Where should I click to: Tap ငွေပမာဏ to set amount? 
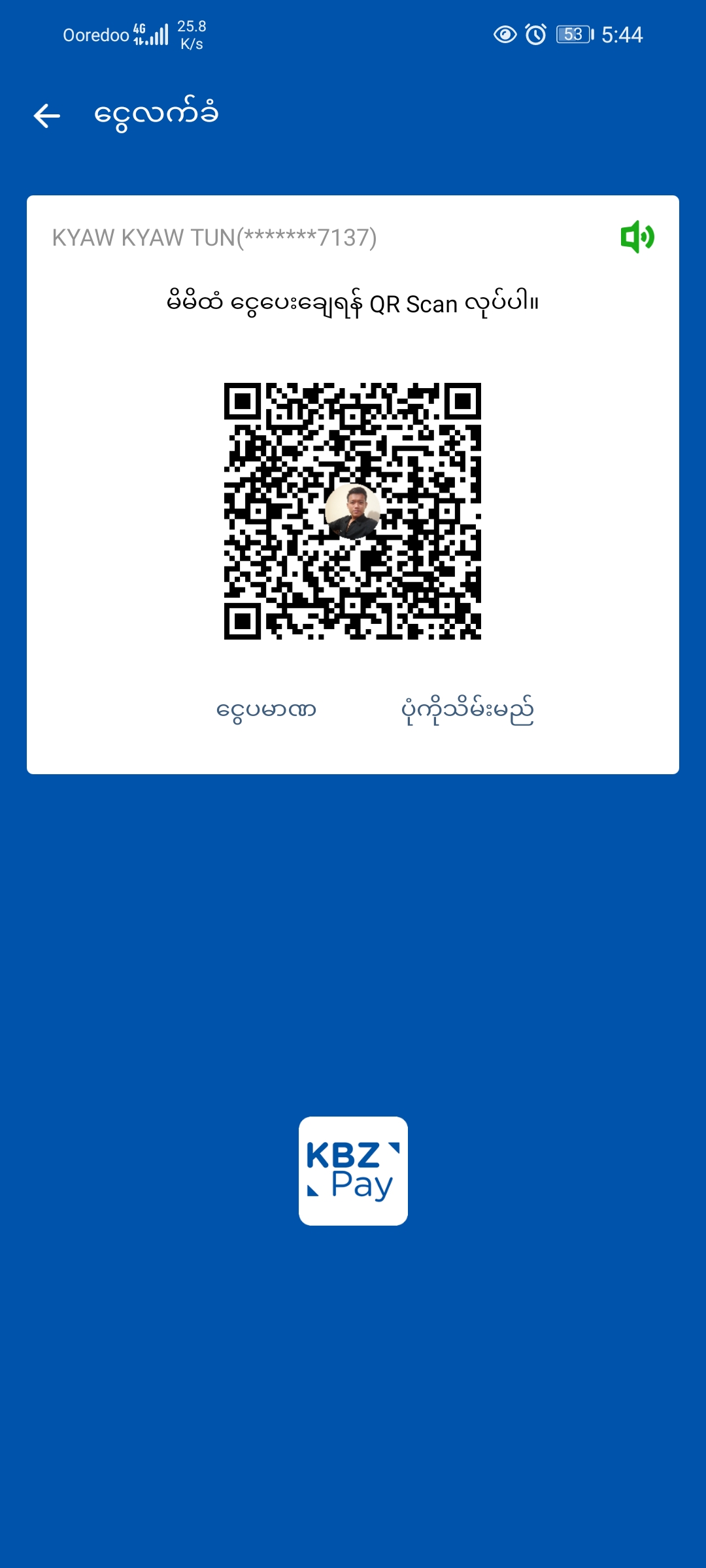point(266,710)
